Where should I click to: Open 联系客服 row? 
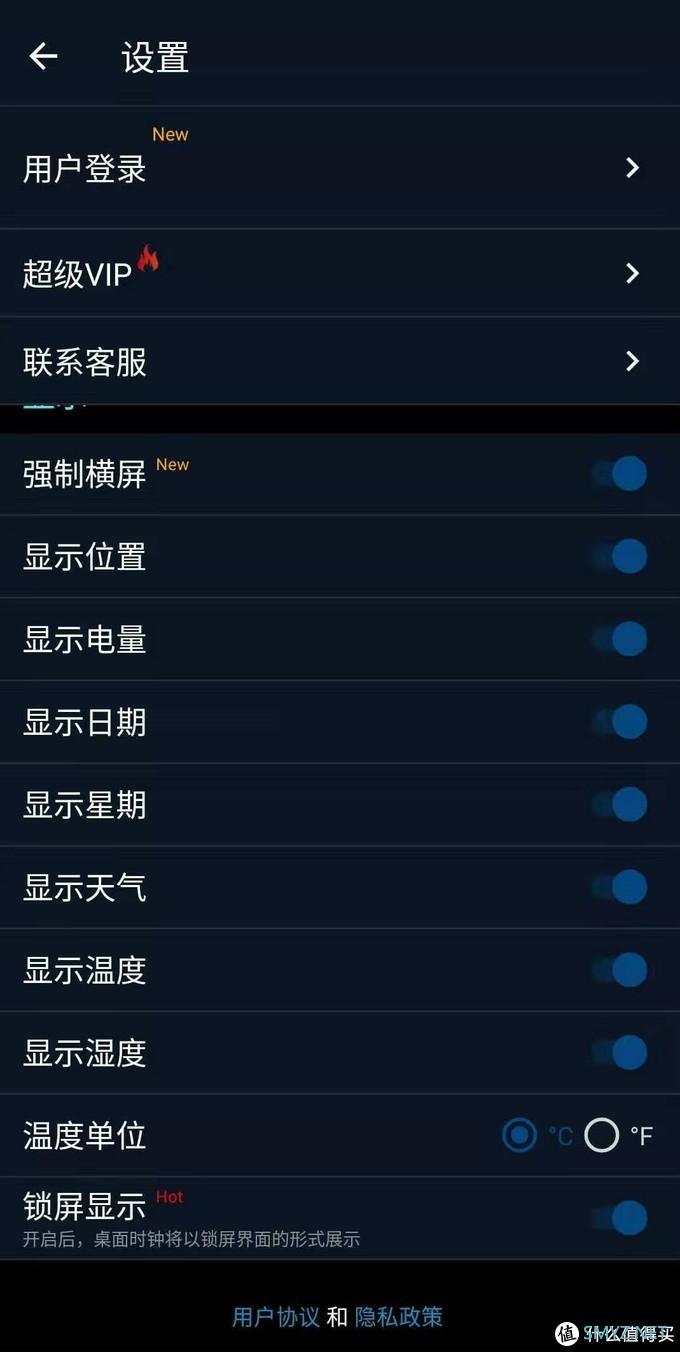click(x=340, y=361)
